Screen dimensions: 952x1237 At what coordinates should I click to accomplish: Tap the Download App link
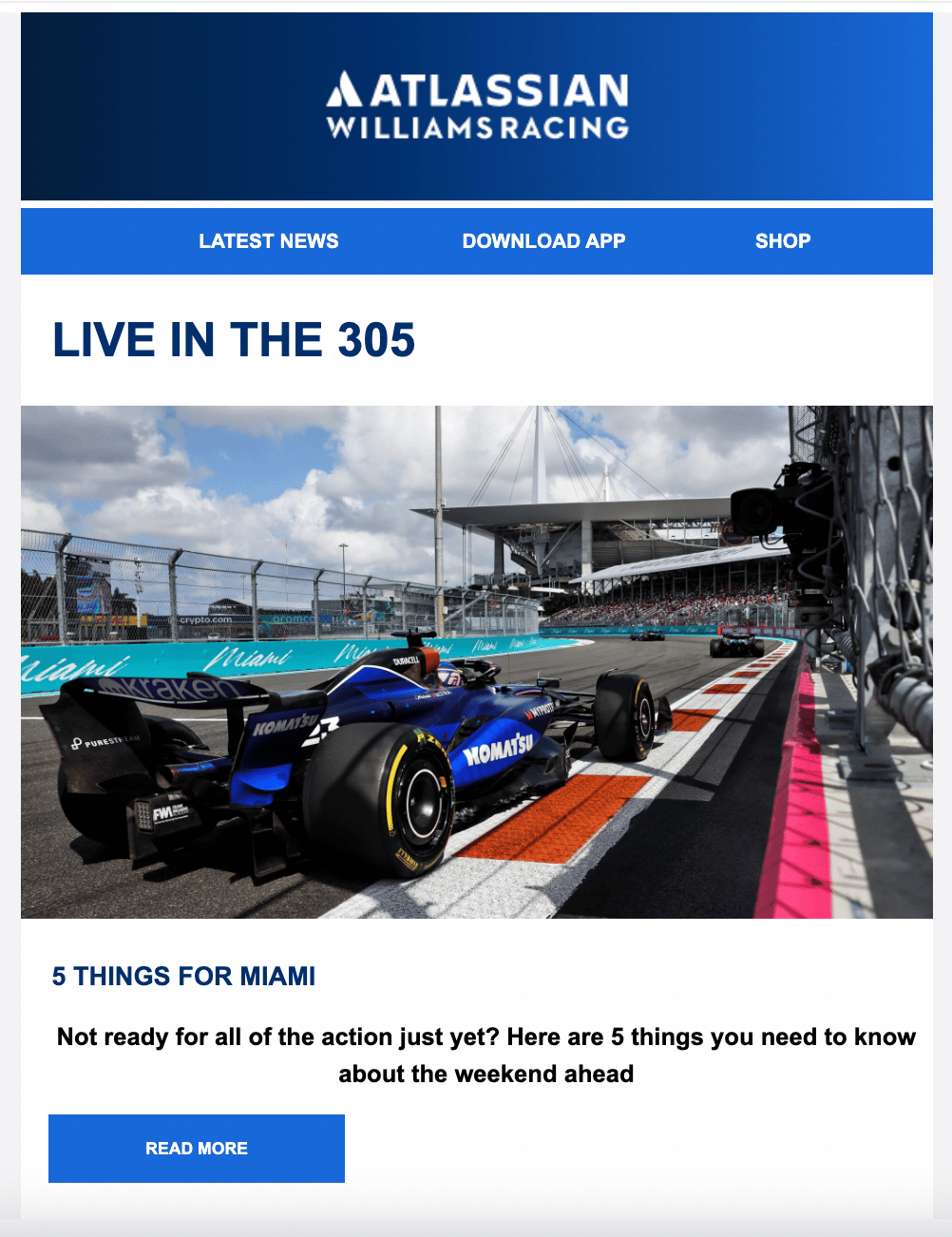(543, 241)
